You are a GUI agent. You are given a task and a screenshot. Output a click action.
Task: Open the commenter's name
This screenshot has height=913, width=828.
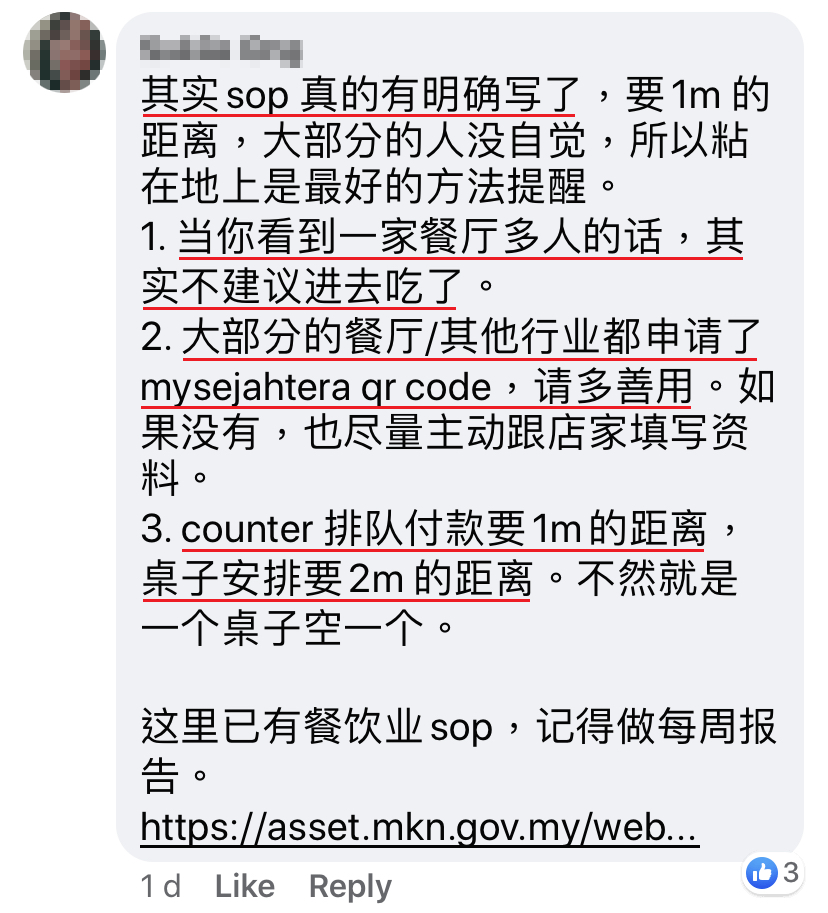click(220, 47)
